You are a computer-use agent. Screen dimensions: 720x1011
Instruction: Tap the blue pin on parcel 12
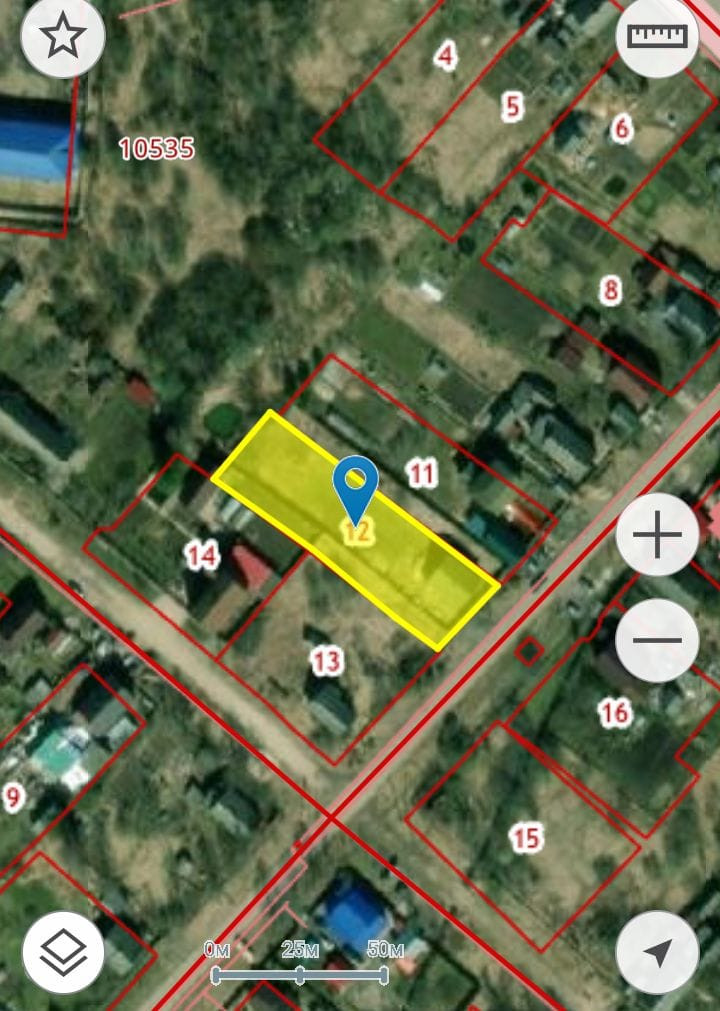(354, 485)
